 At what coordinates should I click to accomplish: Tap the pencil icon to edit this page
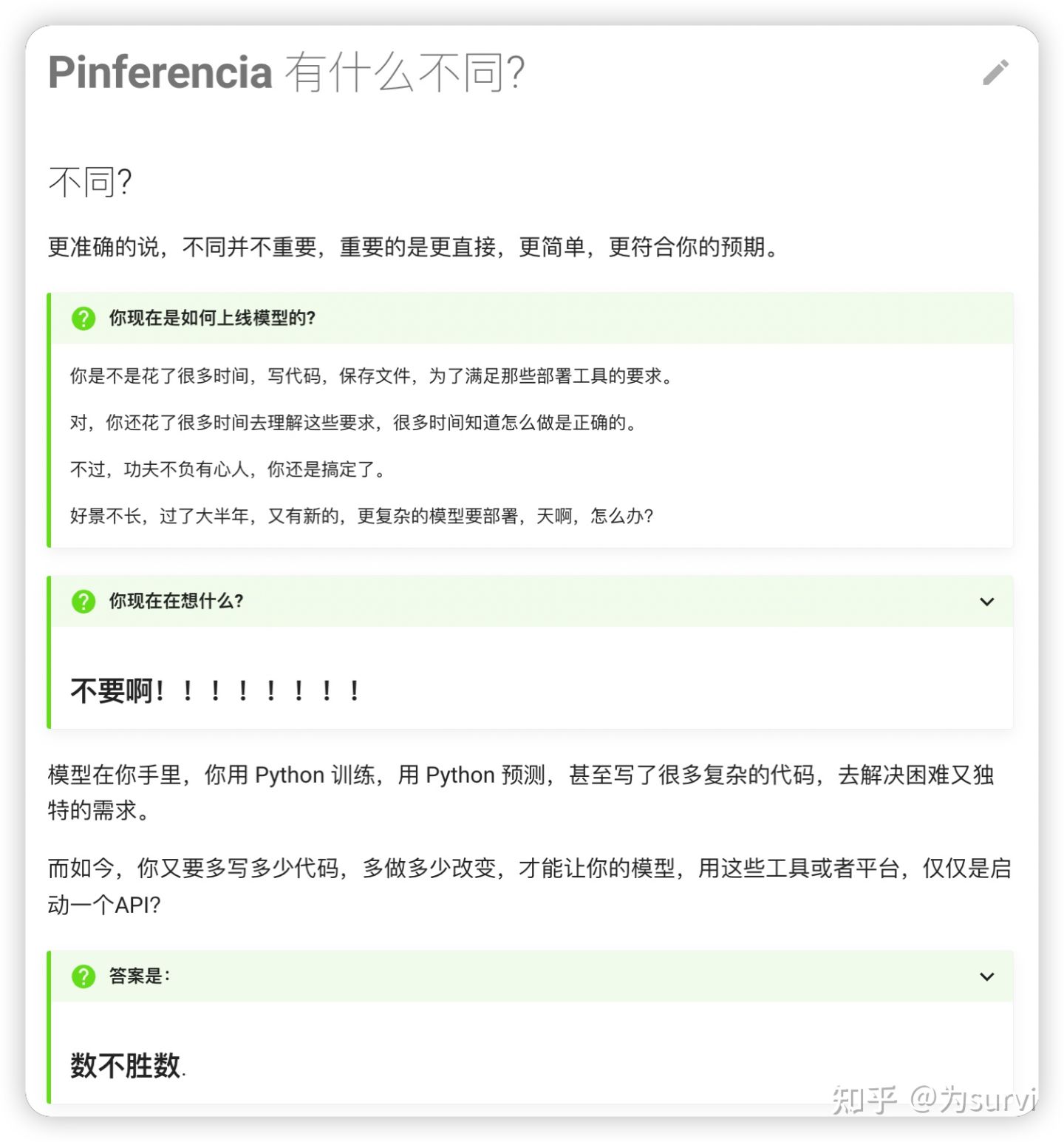coord(995,72)
